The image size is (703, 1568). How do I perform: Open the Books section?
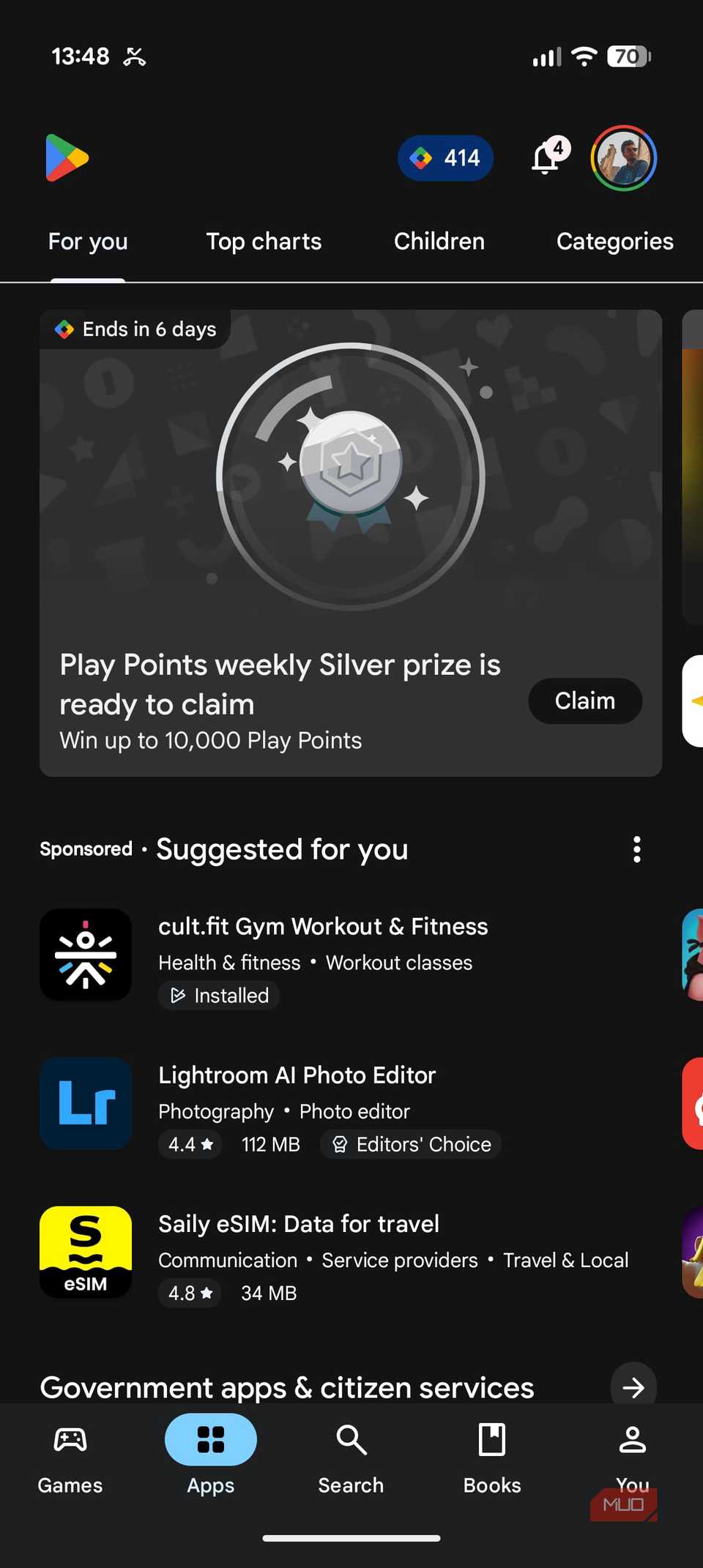tap(491, 1457)
